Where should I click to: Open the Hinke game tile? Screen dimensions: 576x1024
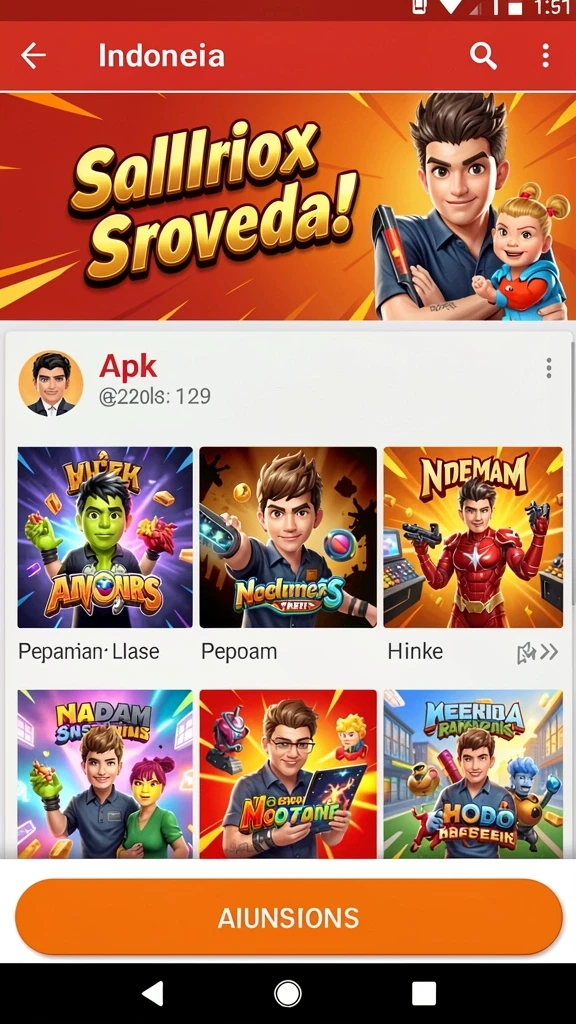(473, 537)
